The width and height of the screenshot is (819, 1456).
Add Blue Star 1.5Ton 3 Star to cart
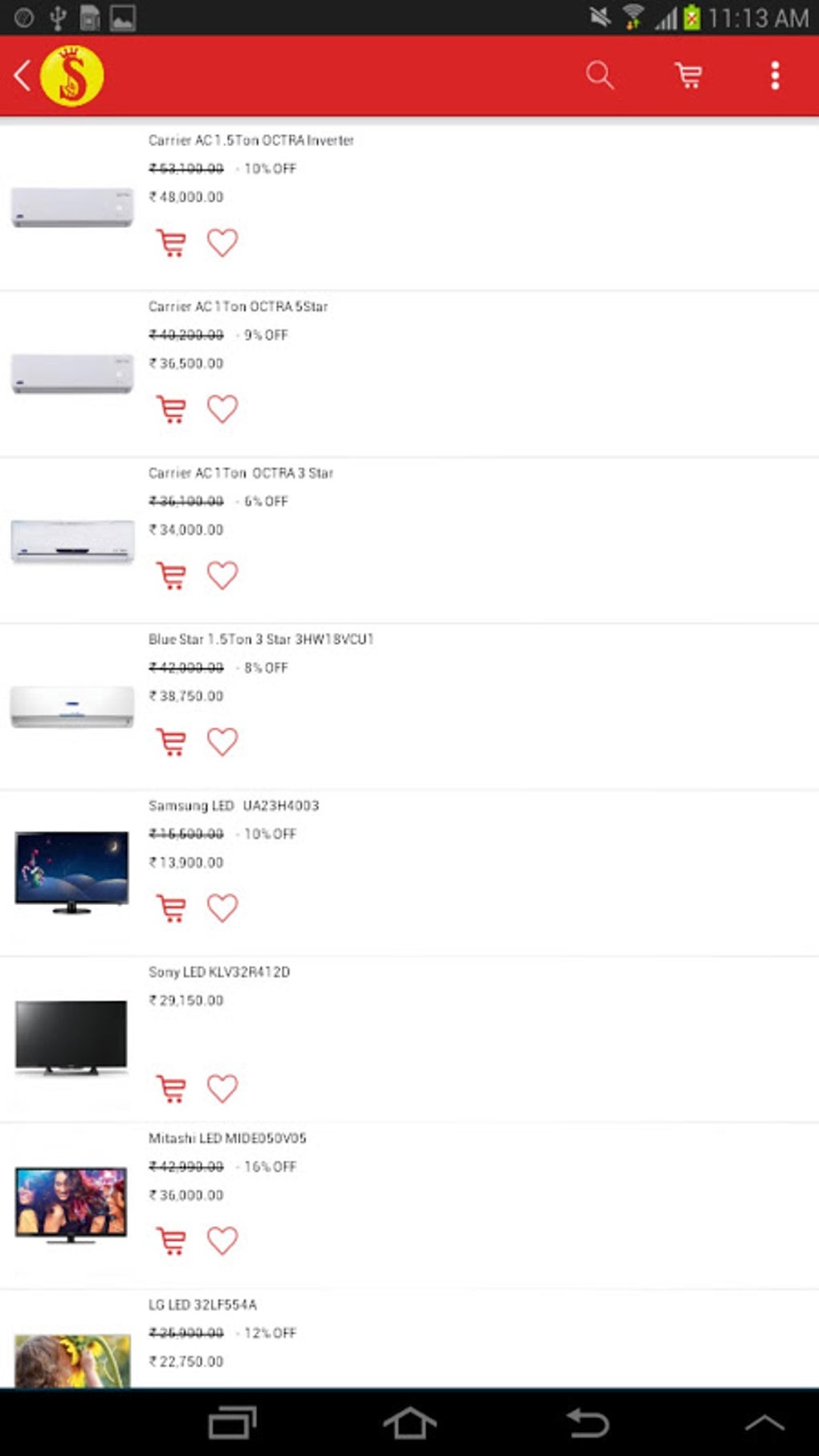pos(171,741)
